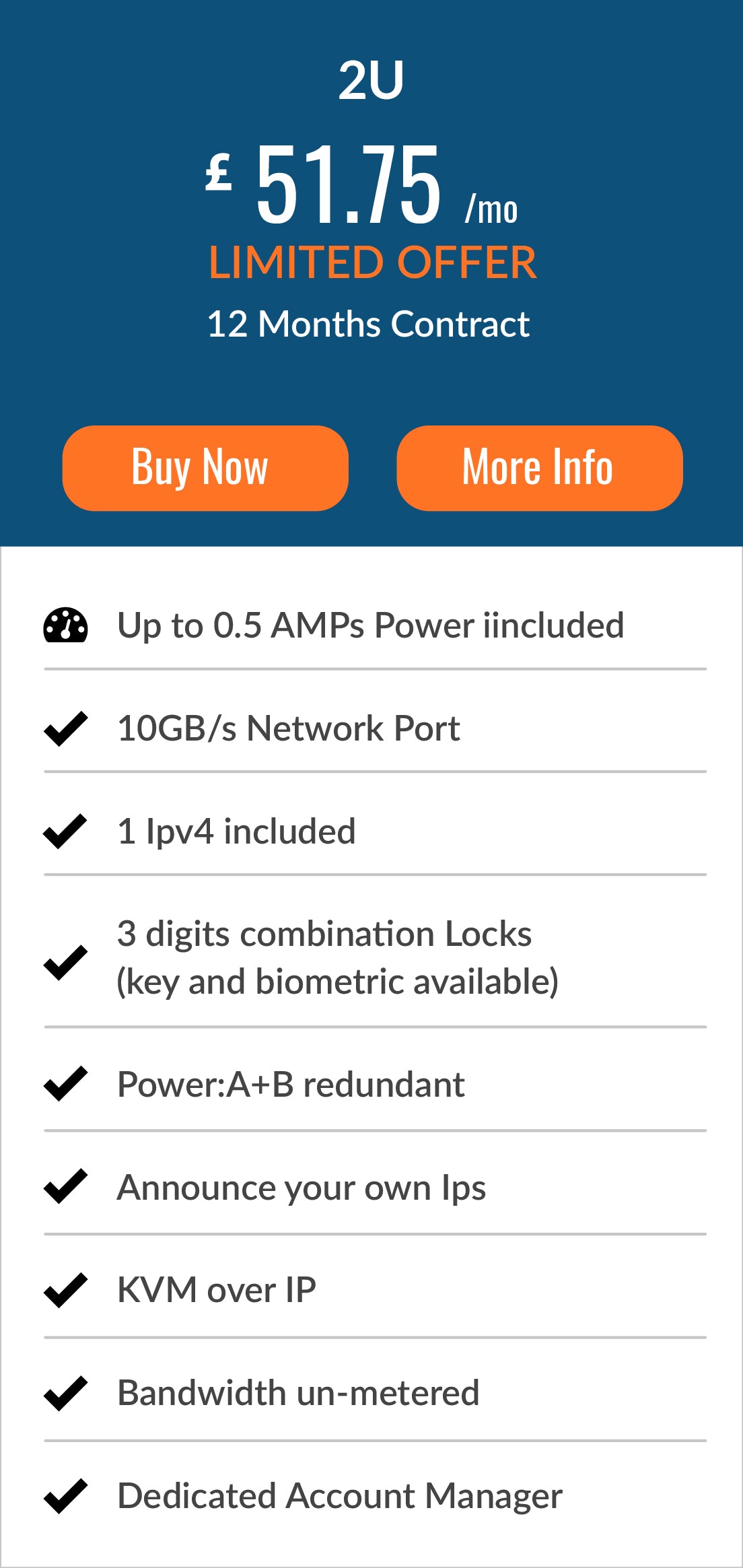Click the checkmark beside Announce your own Ips
Viewport: 743px width, 1568px height.
pos(65,1186)
